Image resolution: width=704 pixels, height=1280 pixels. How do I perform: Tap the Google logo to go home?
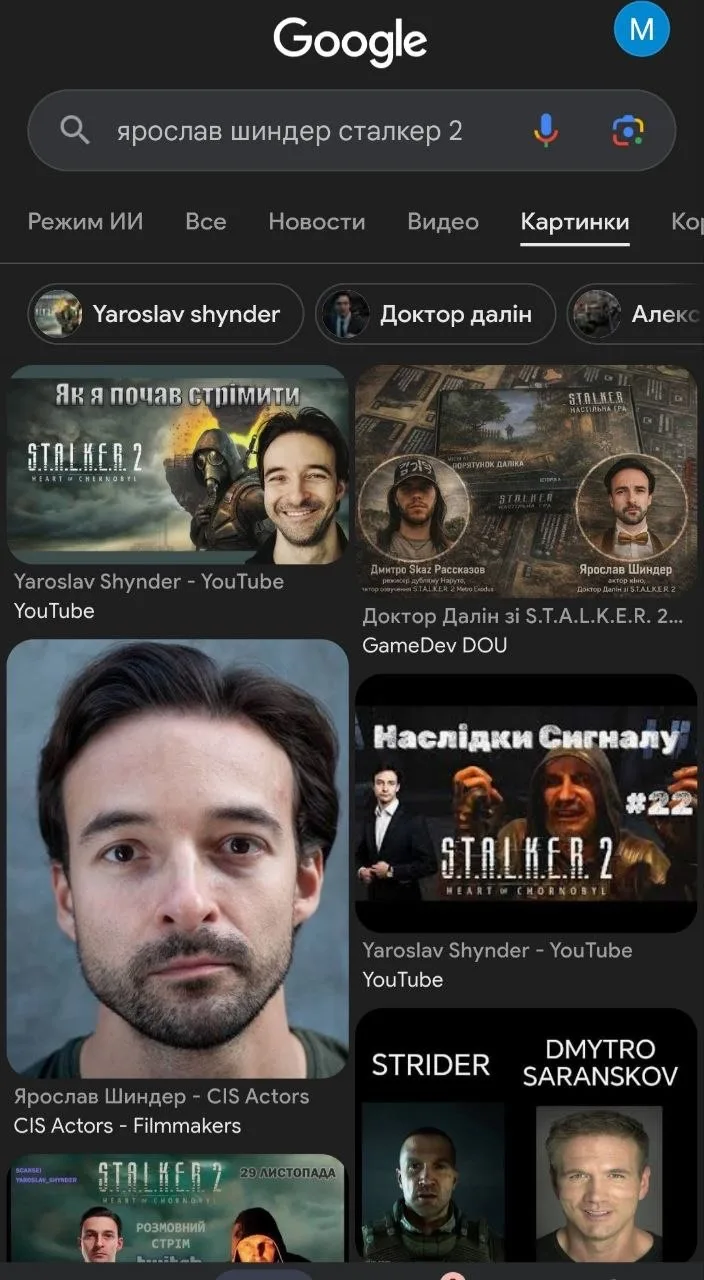pyautogui.click(x=350, y=41)
